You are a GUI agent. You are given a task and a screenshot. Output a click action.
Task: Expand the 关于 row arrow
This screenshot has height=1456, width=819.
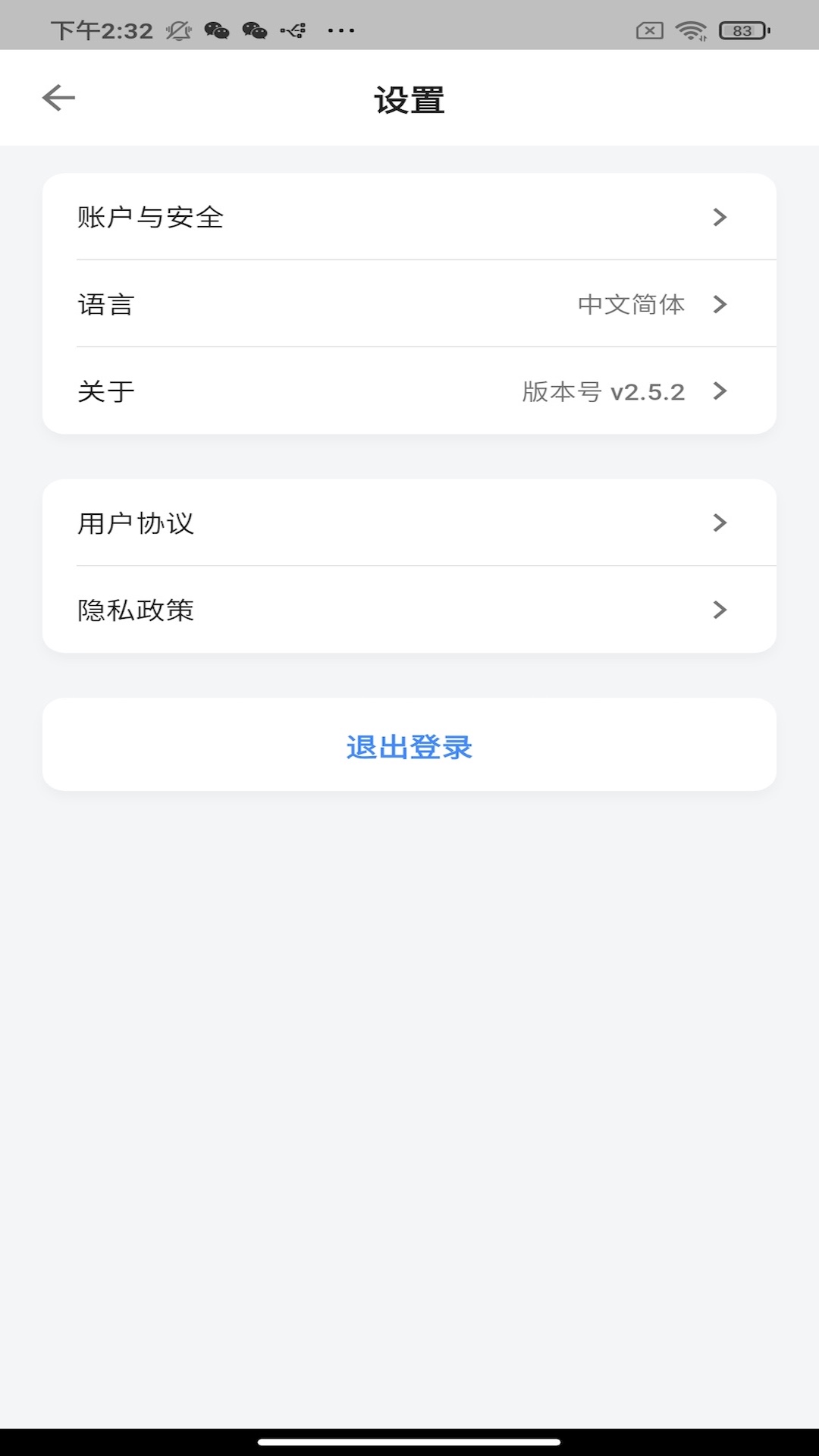click(x=720, y=391)
